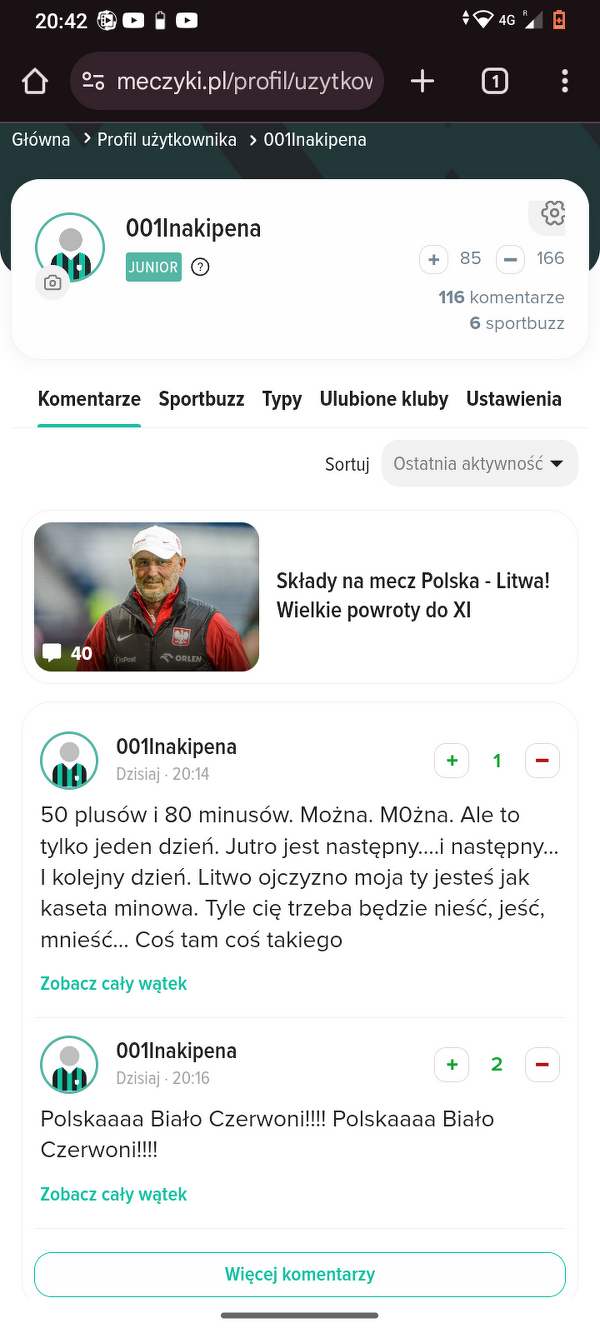This screenshot has width=600, height=1333.
Task: Upvote the comment posted at 20:14
Action: point(452,761)
